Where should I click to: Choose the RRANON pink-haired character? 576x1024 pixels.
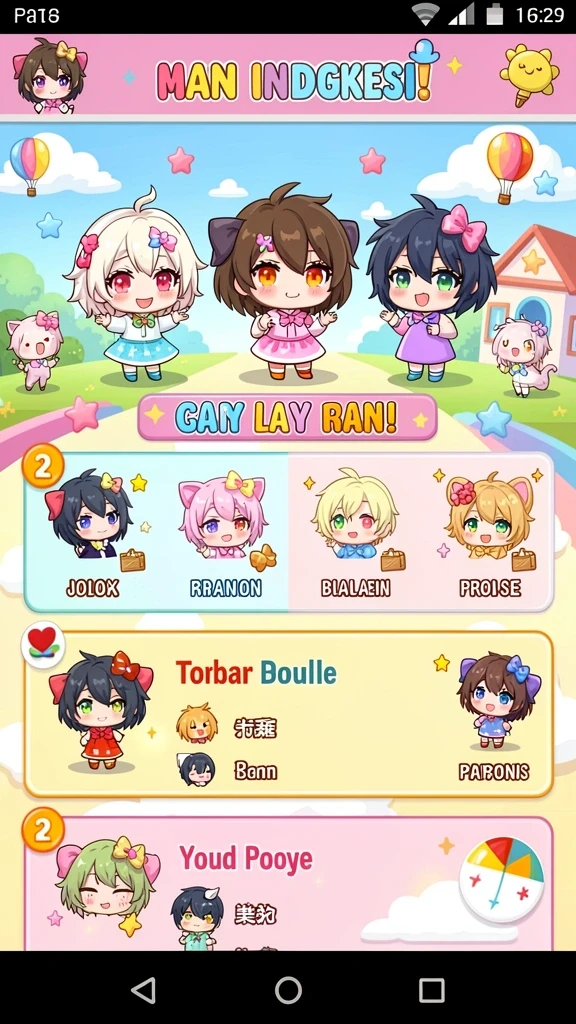point(226,534)
